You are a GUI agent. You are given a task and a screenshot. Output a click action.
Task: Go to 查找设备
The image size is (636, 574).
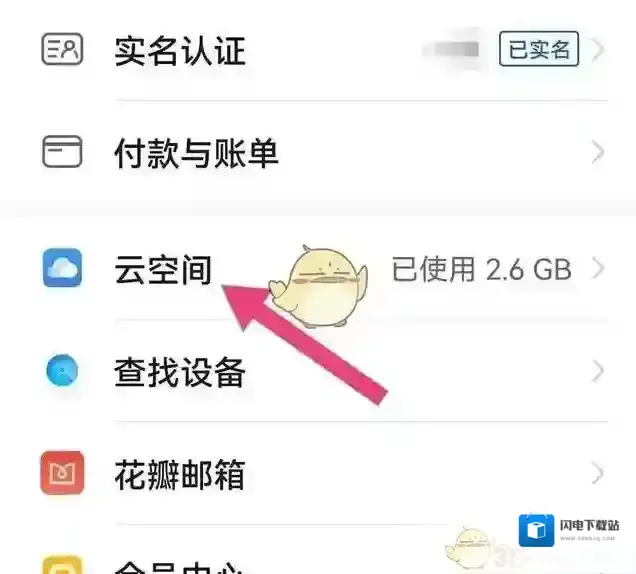tap(180, 372)
